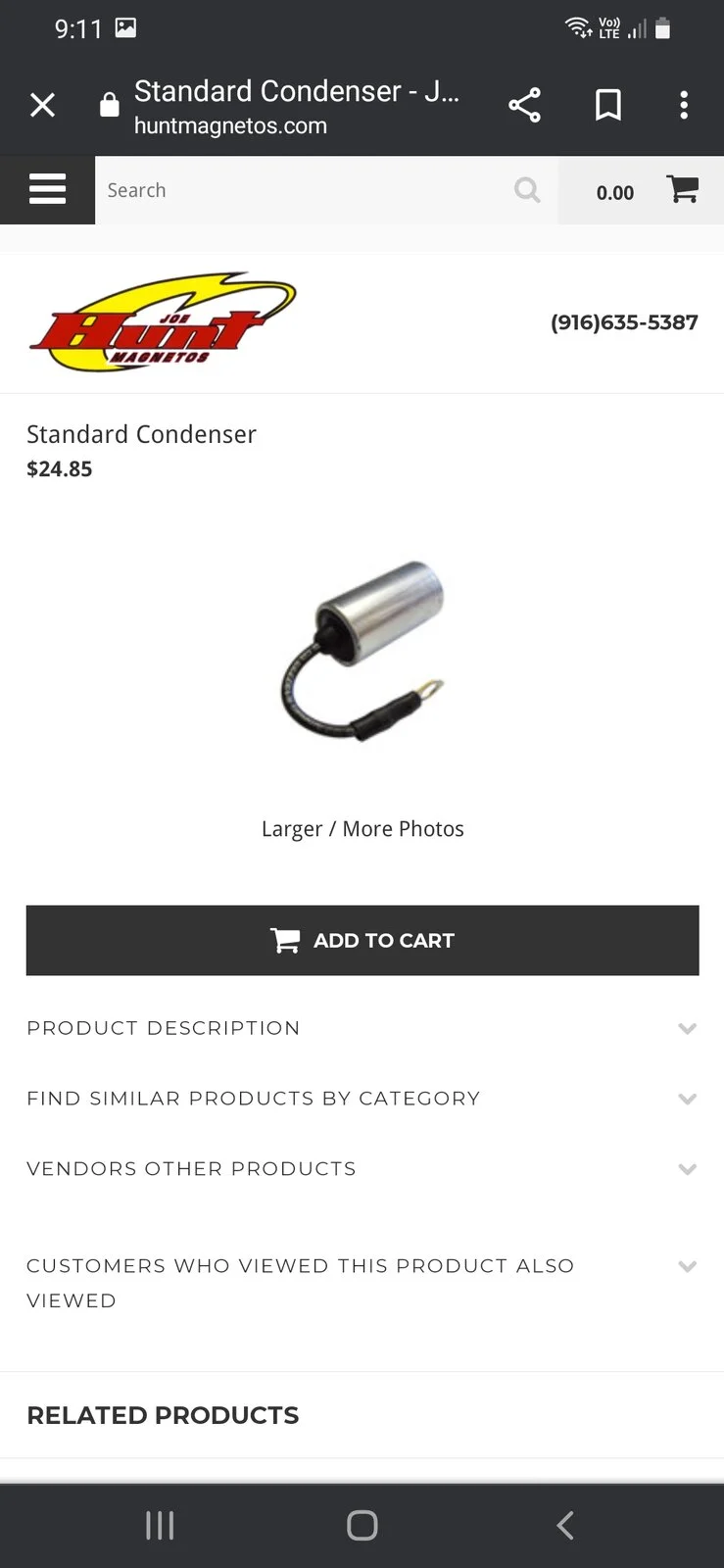Open the browser overflow menu
This screenshot has height=1568, width=724.
point(684,105)
